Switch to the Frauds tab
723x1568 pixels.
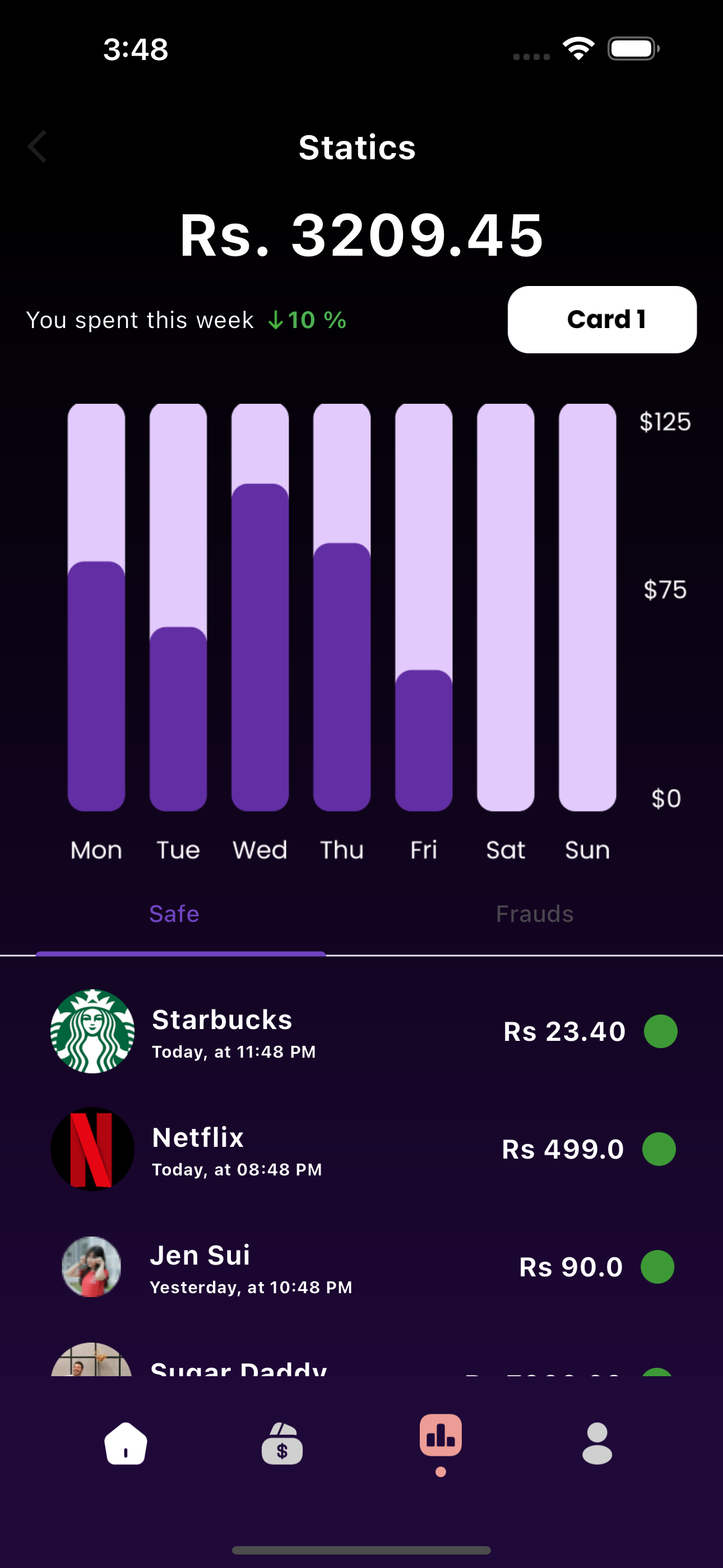coord(534,914)
